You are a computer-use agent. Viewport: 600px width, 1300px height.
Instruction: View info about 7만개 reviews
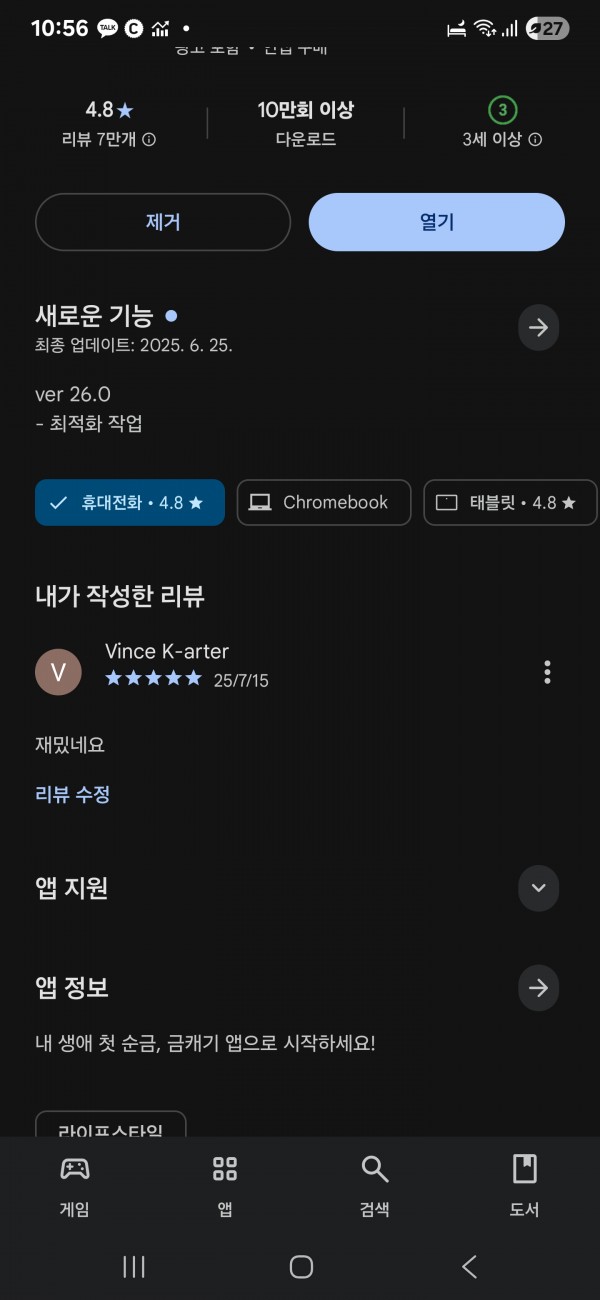pyautogui.click(x=149, y=141)
